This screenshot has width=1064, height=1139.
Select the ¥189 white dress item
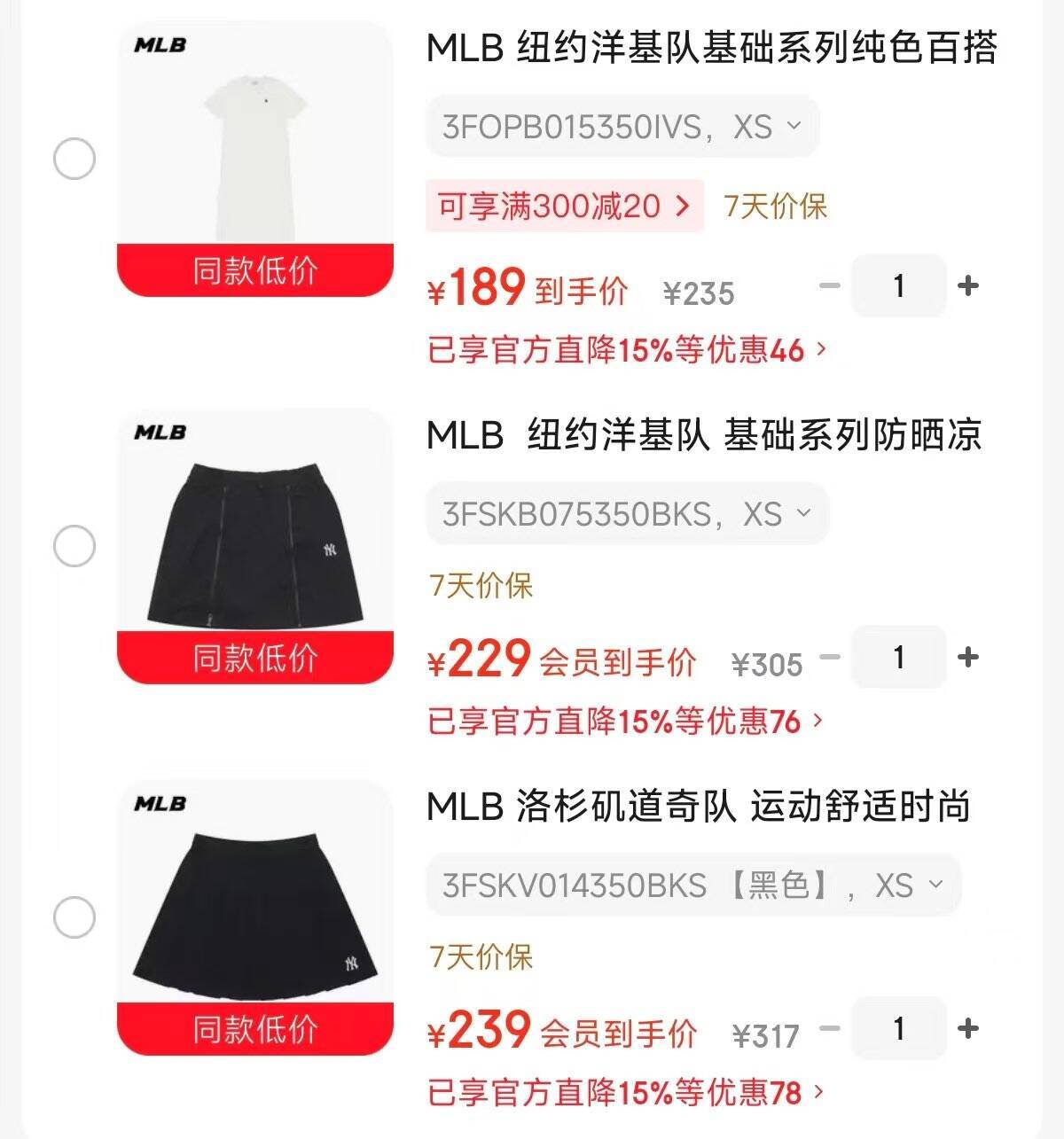click(74, 160)
